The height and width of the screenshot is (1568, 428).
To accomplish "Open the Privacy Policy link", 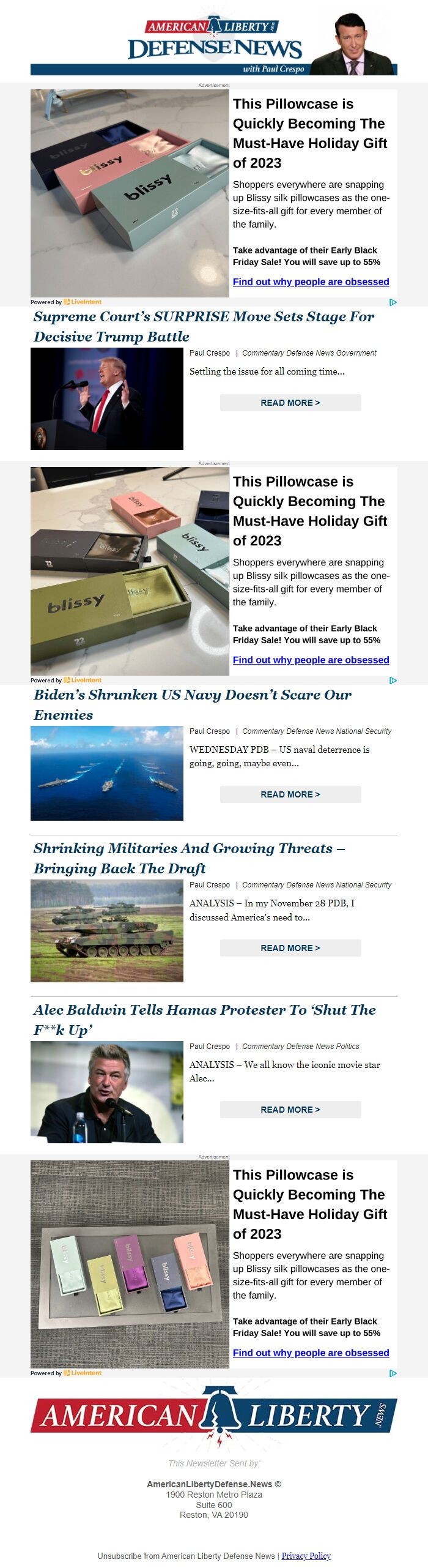I will (x=306, y=1555).
